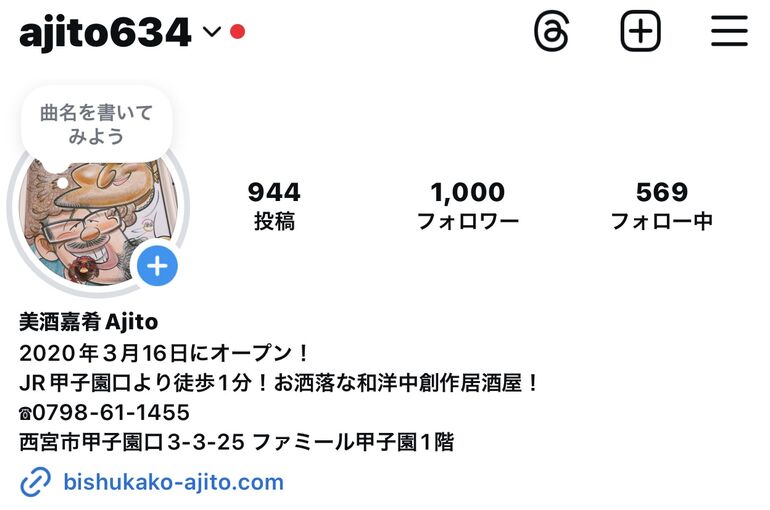View the 944 投稿 posts count
The height and width of the screenshot is (510, 770).
click(x=274, y=206)
